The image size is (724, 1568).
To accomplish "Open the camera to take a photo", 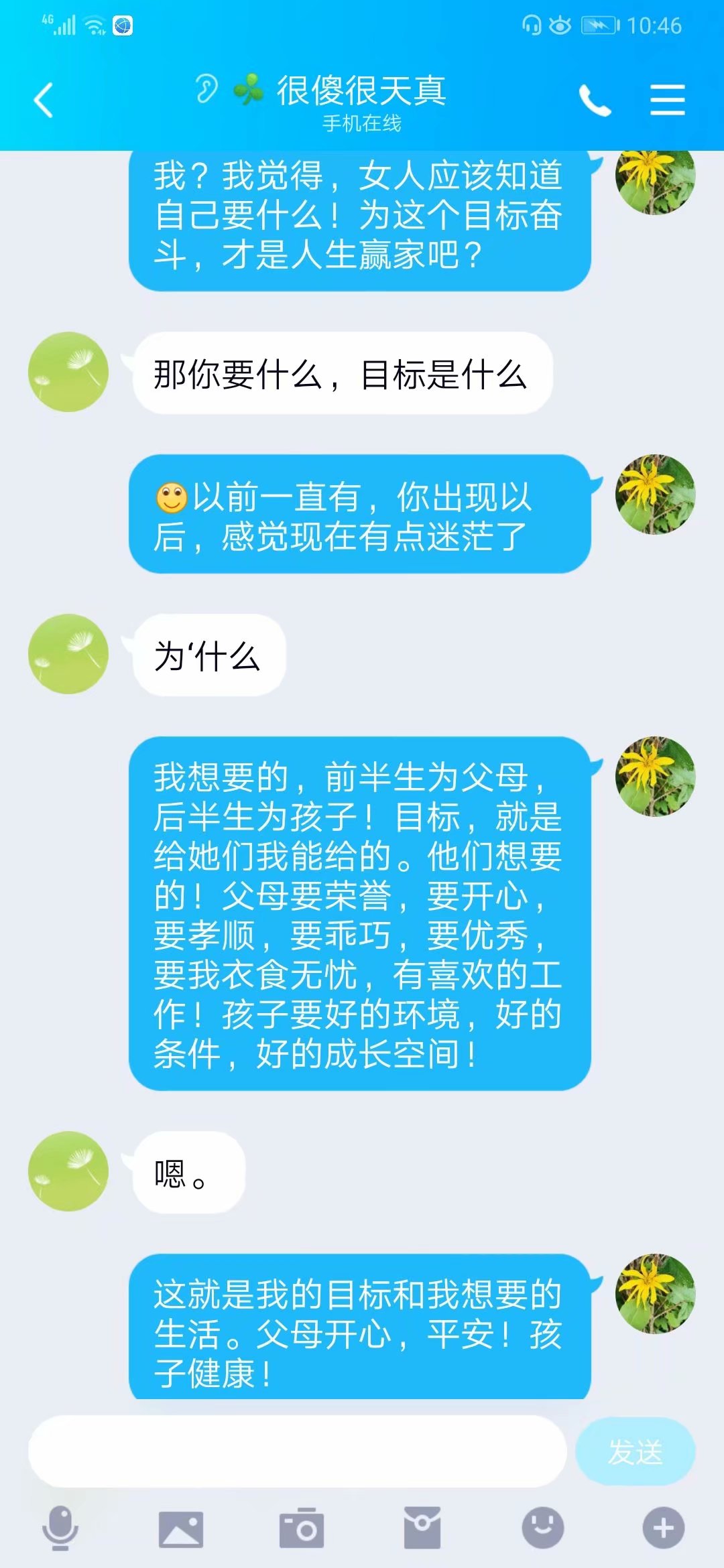I will (x=302, y=1528).
